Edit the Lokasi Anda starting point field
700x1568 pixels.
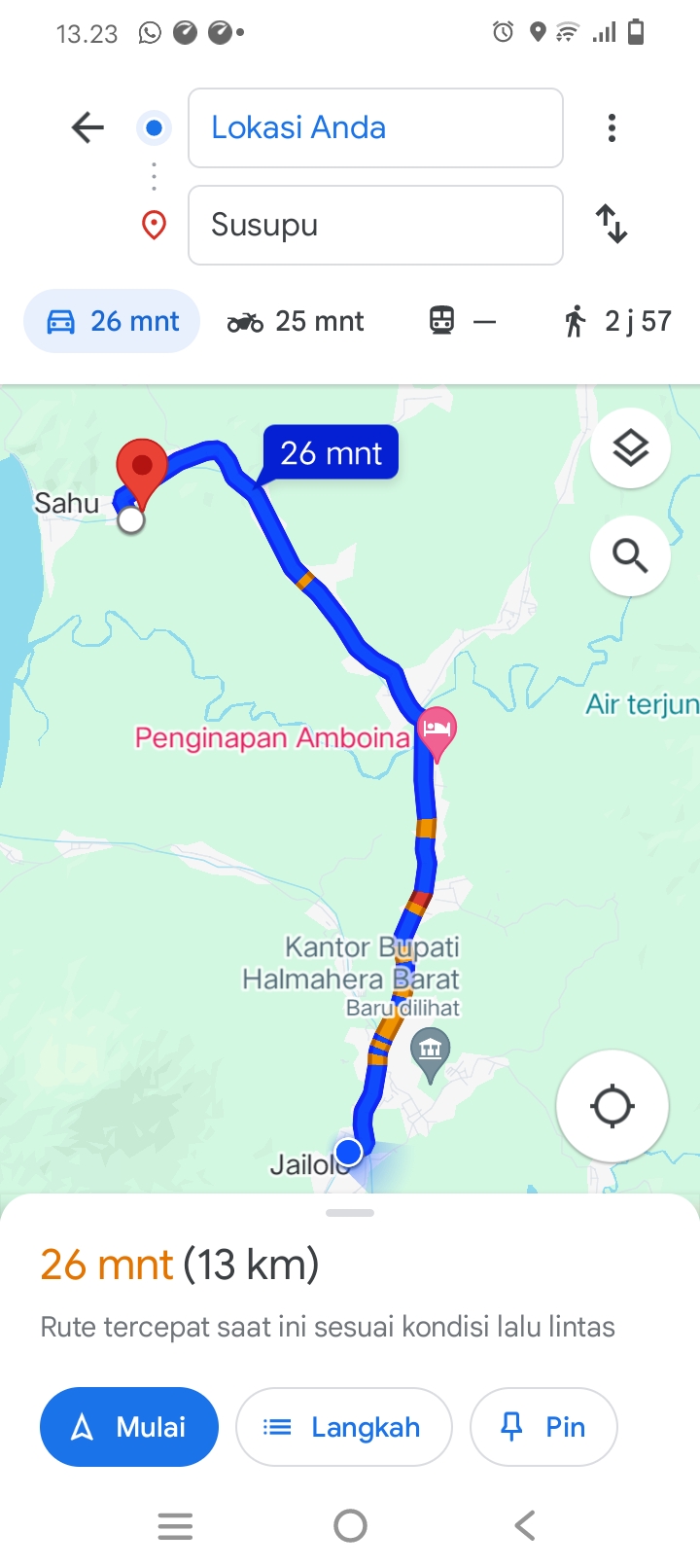(x=375, y=127)
